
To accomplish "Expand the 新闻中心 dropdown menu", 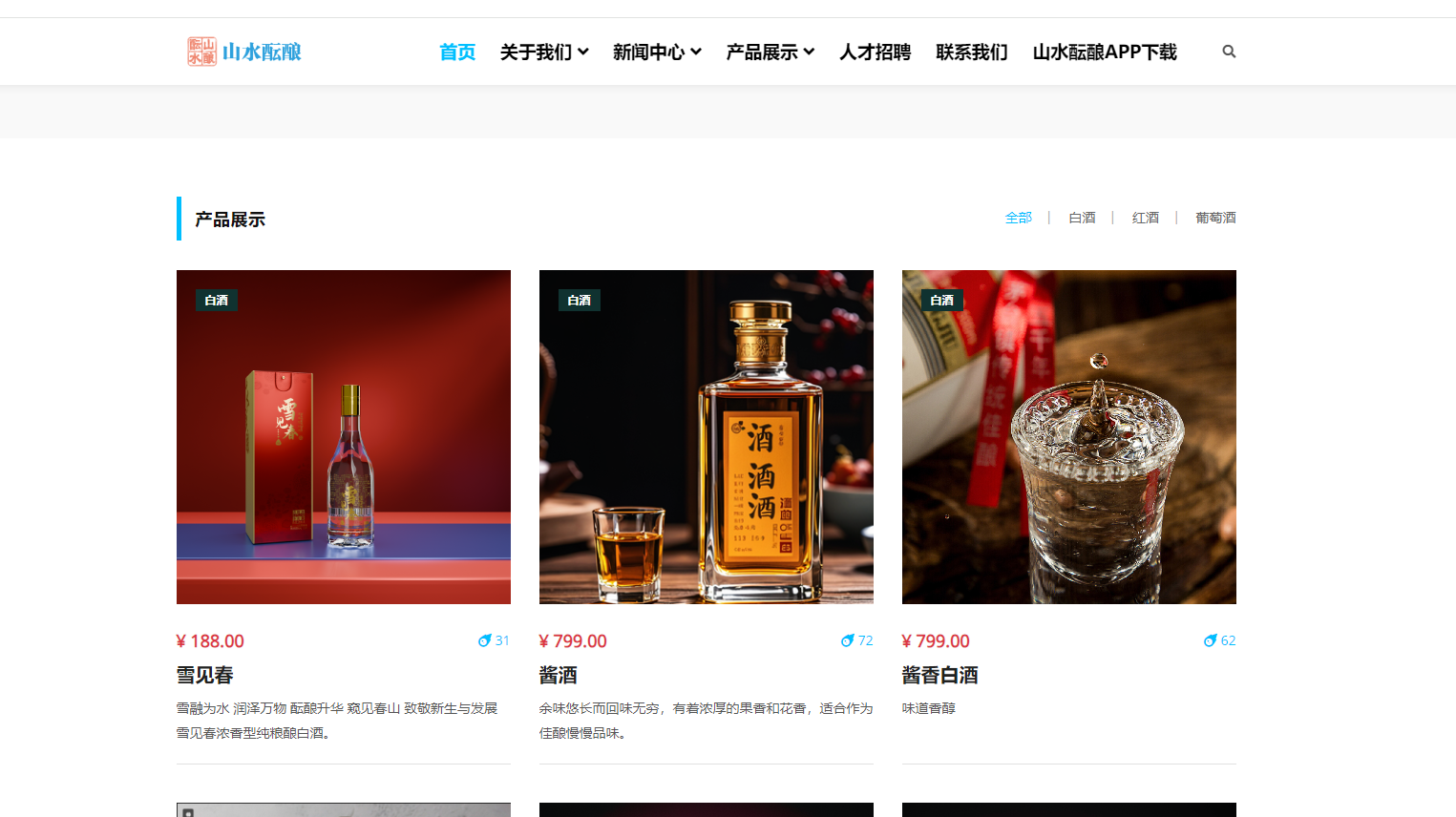I will pyautogui.click(x=657, y=52).
